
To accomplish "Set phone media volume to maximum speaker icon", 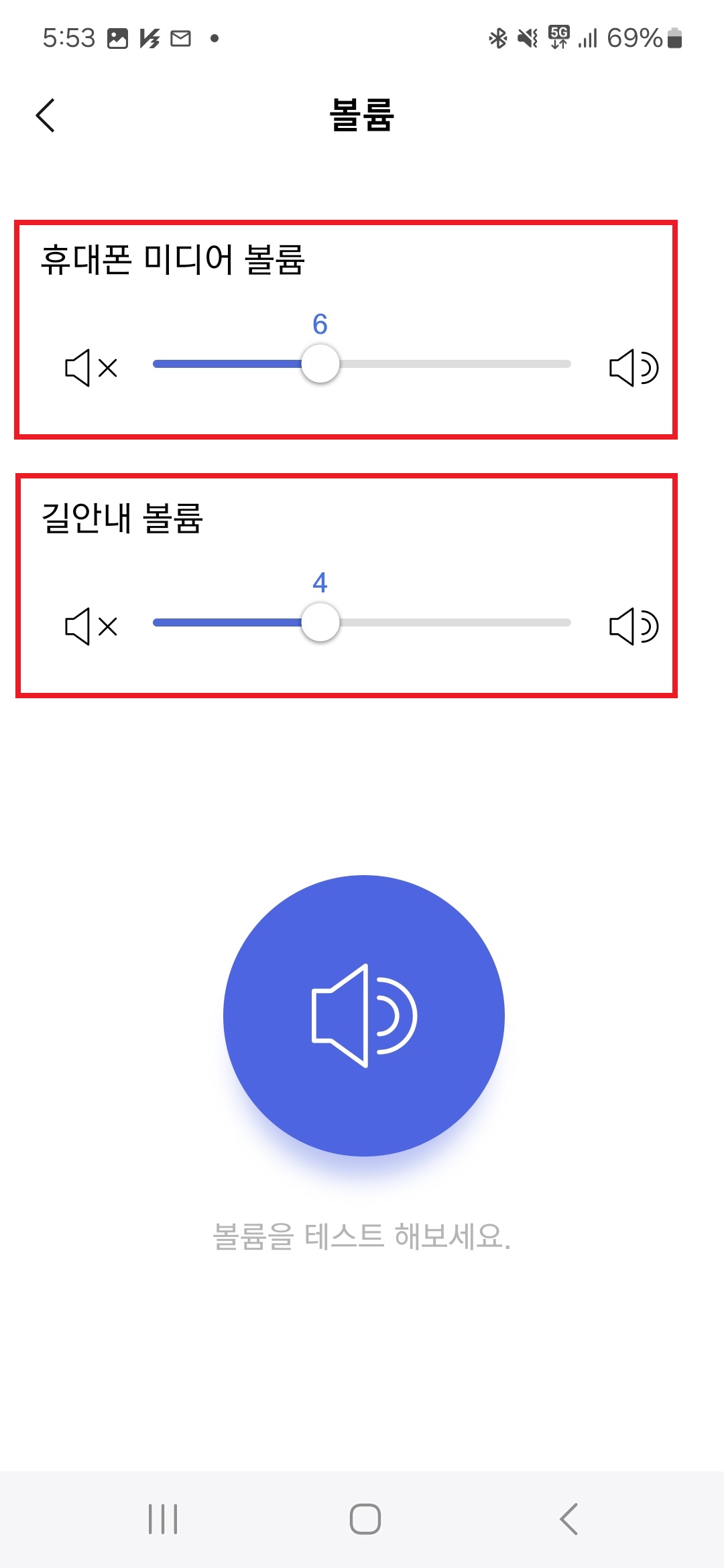I will click(634, 365).
